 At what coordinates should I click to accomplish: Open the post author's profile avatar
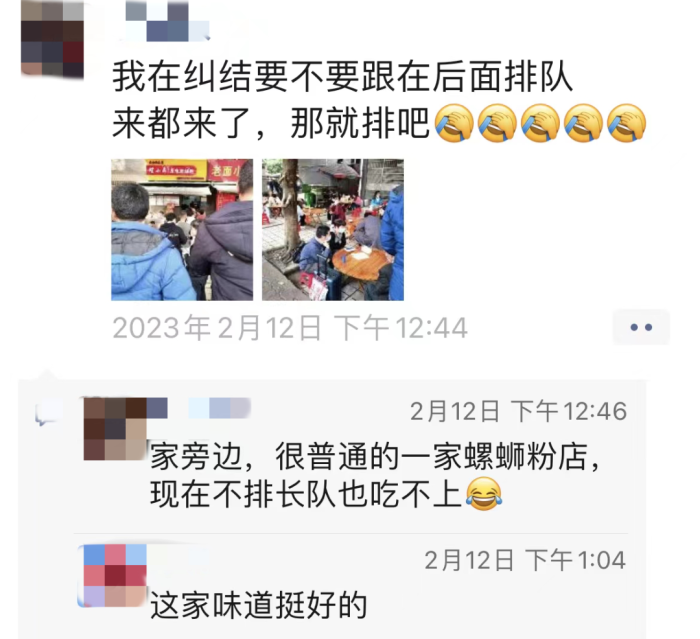pos(53,41)
